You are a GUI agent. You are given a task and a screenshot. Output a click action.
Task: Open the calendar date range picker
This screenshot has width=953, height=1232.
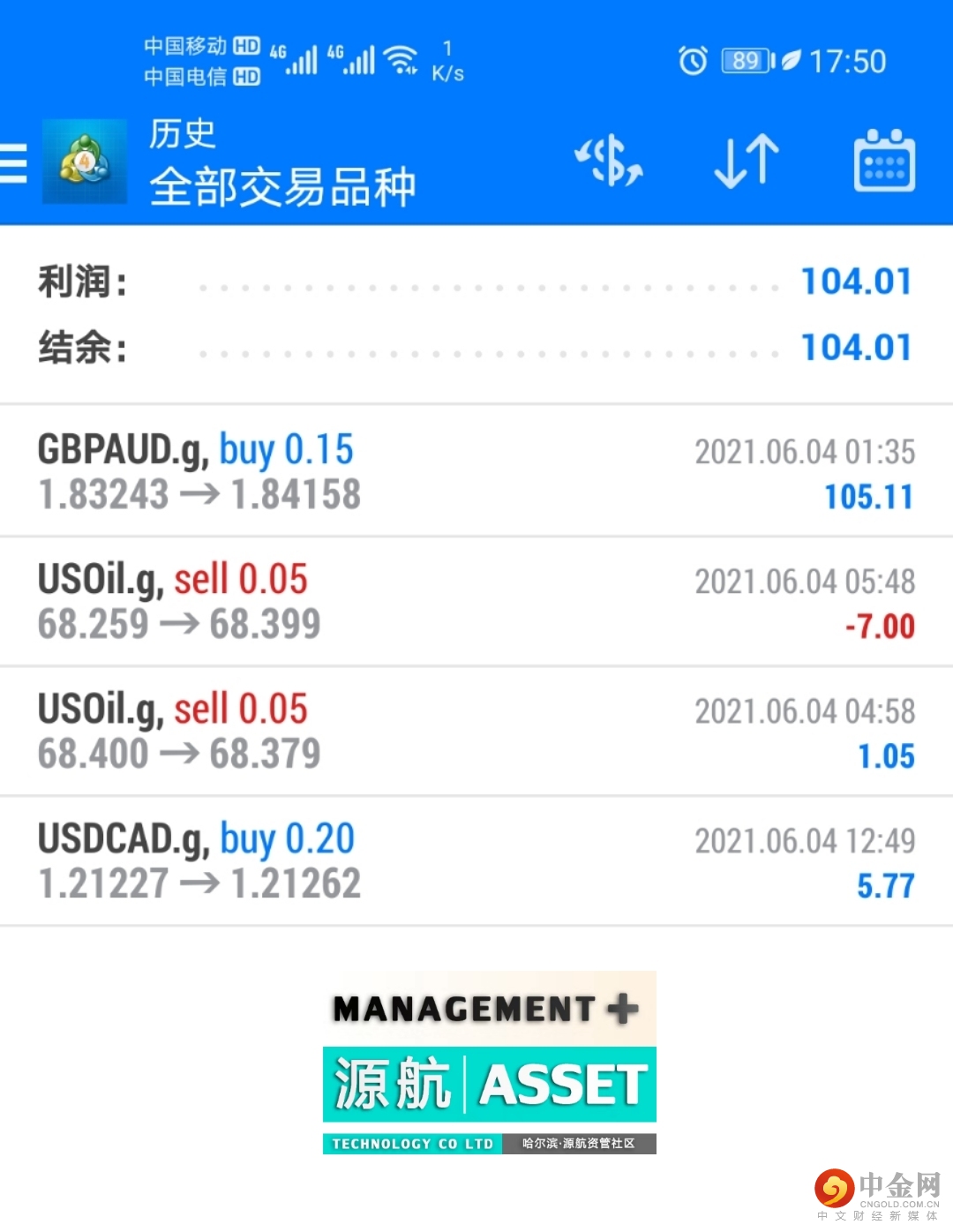pyautogui.click(x=883, y=162)
